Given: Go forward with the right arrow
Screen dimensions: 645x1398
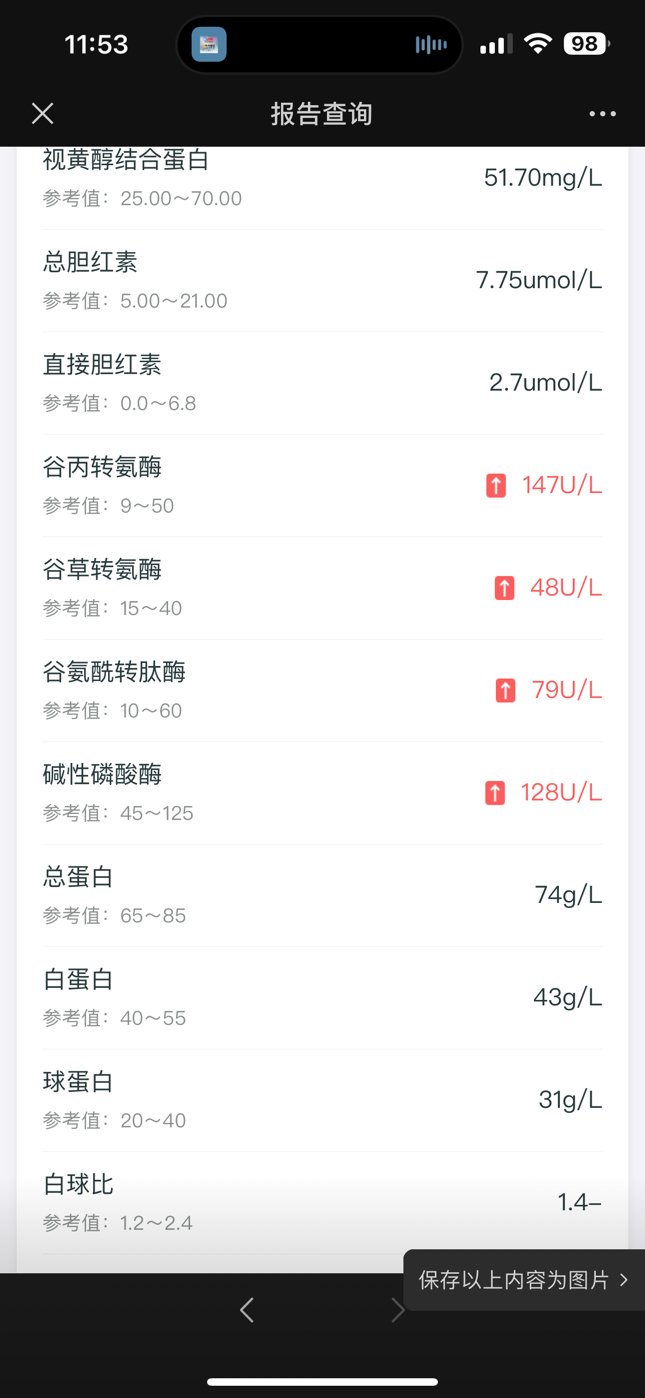Looking at the screenshot, I should point(397,1309).
